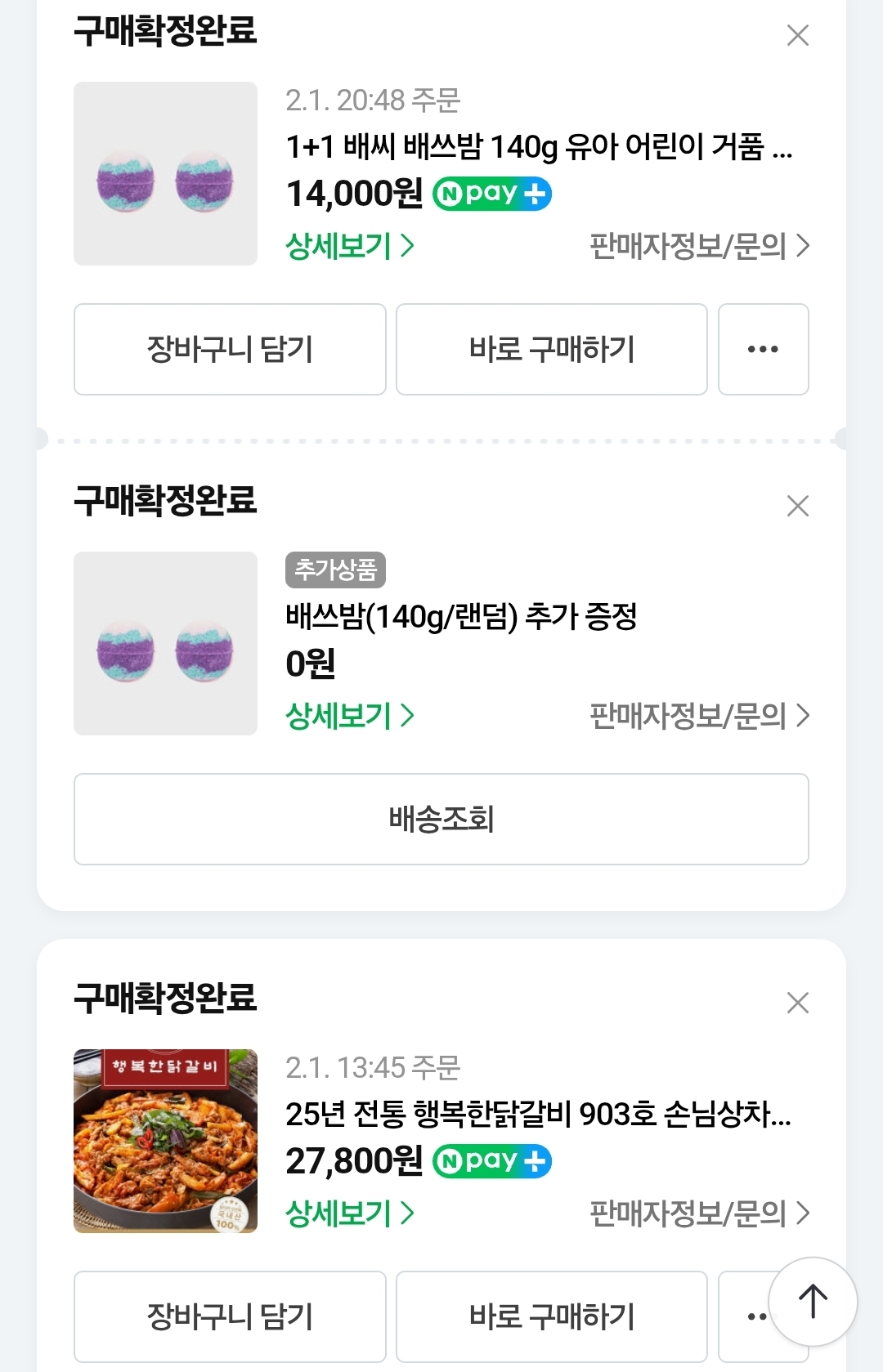Screen dimensions: 883x1372
Task: Open the more options menu for 배쓰밤 order
Action: 763,349
